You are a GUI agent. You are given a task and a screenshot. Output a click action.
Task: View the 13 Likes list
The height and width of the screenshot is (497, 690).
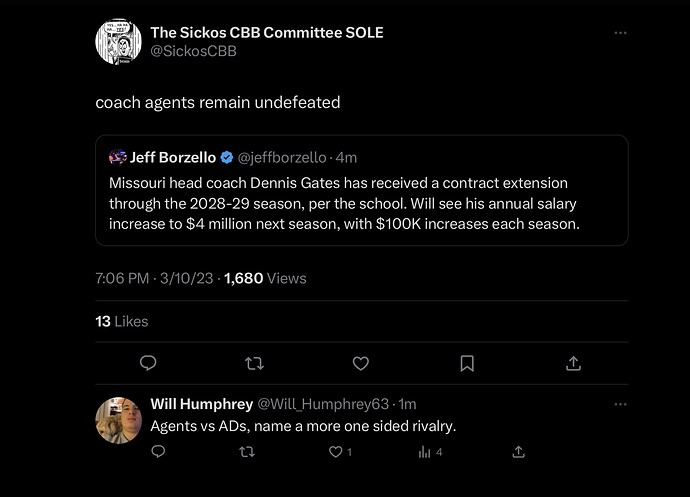point(121,321)
